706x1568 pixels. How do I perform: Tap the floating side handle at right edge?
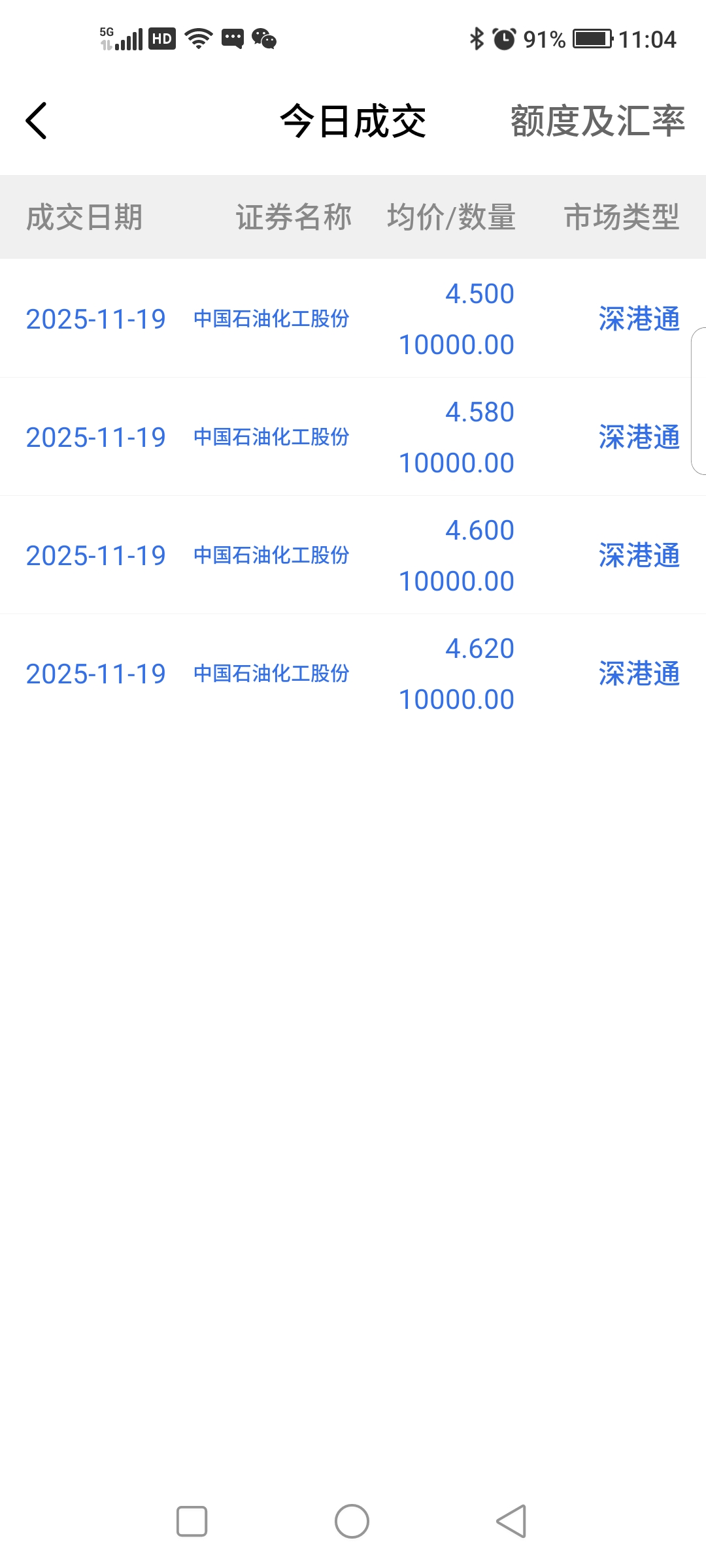(698, 401)
